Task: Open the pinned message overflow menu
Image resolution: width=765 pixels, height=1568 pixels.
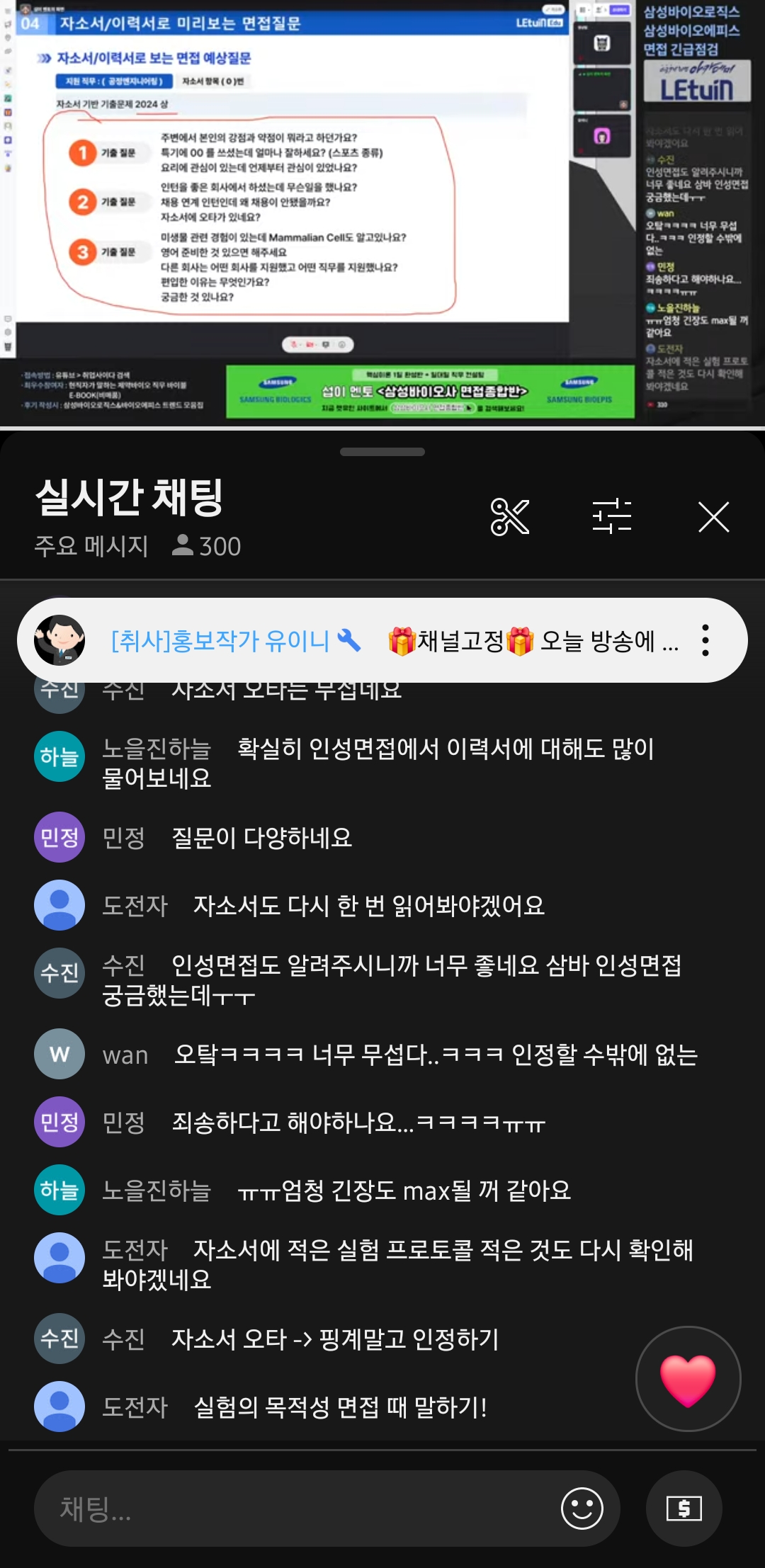Action: 705,640
